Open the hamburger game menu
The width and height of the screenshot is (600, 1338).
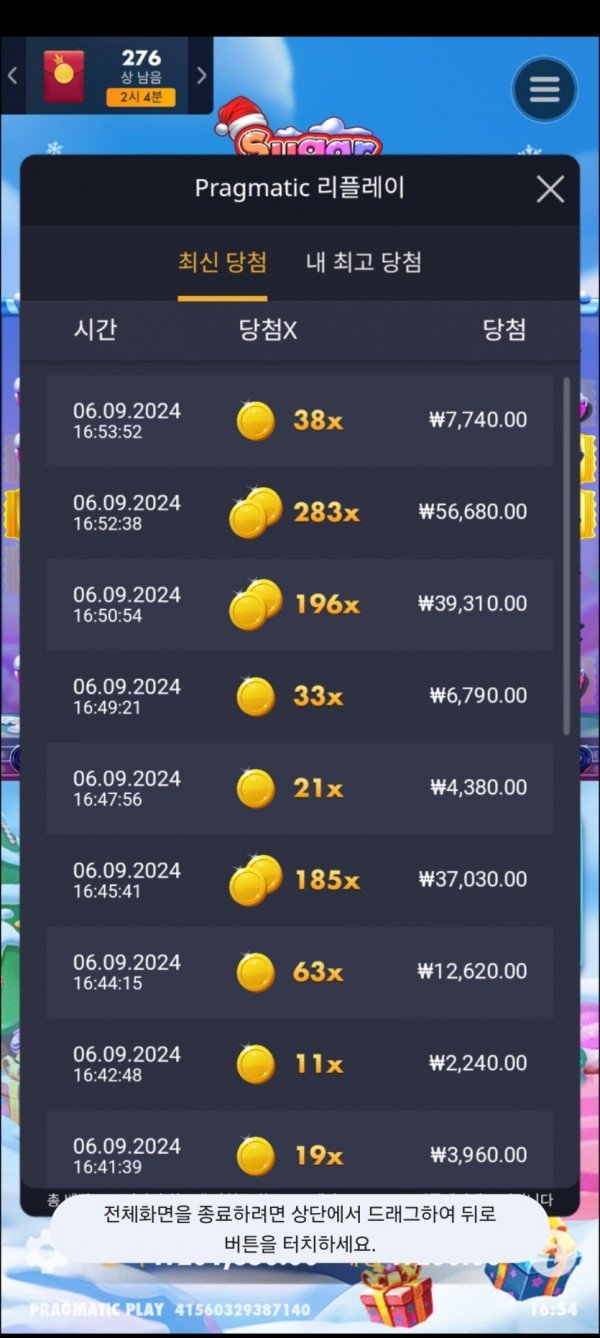click(x=544, y=90)
